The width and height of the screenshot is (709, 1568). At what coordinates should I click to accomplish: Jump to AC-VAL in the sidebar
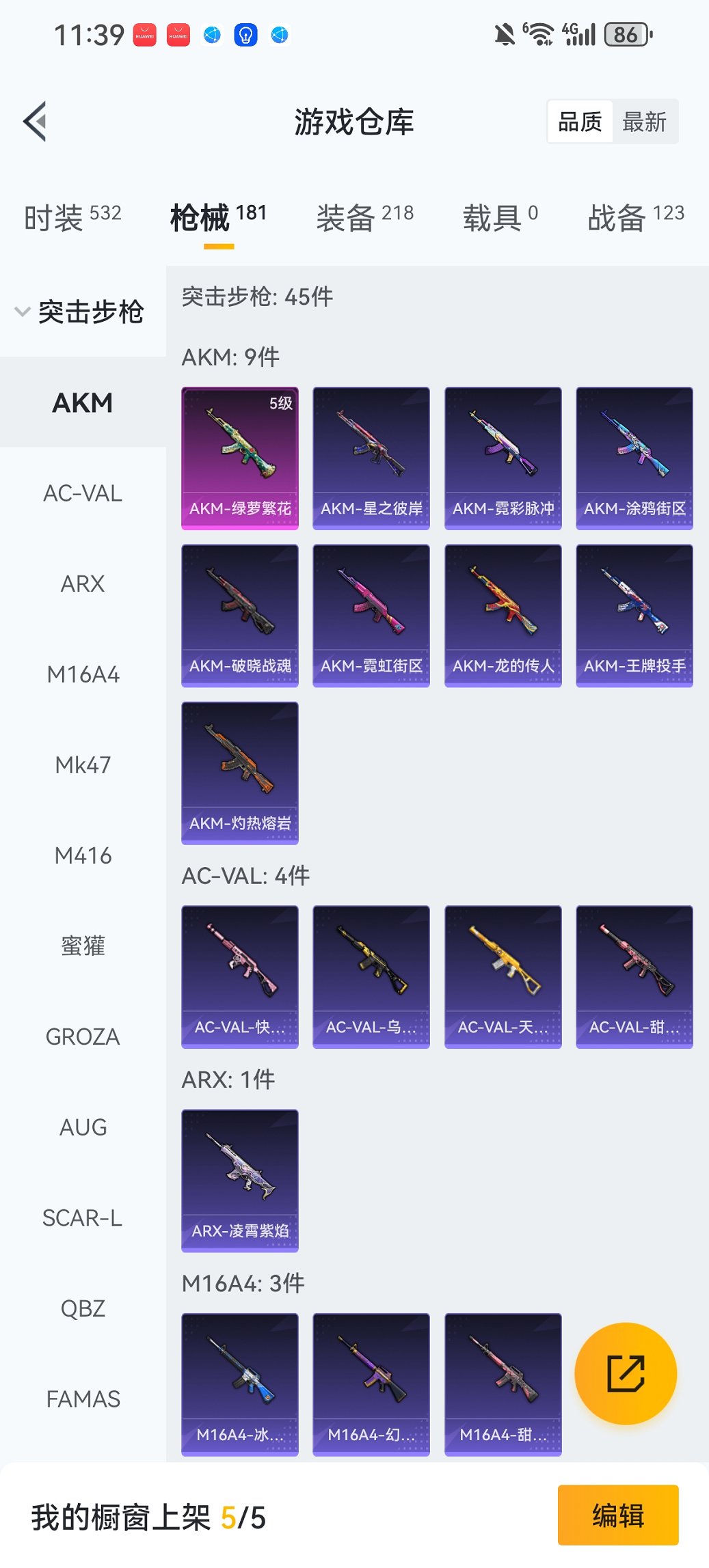[83, 493]
